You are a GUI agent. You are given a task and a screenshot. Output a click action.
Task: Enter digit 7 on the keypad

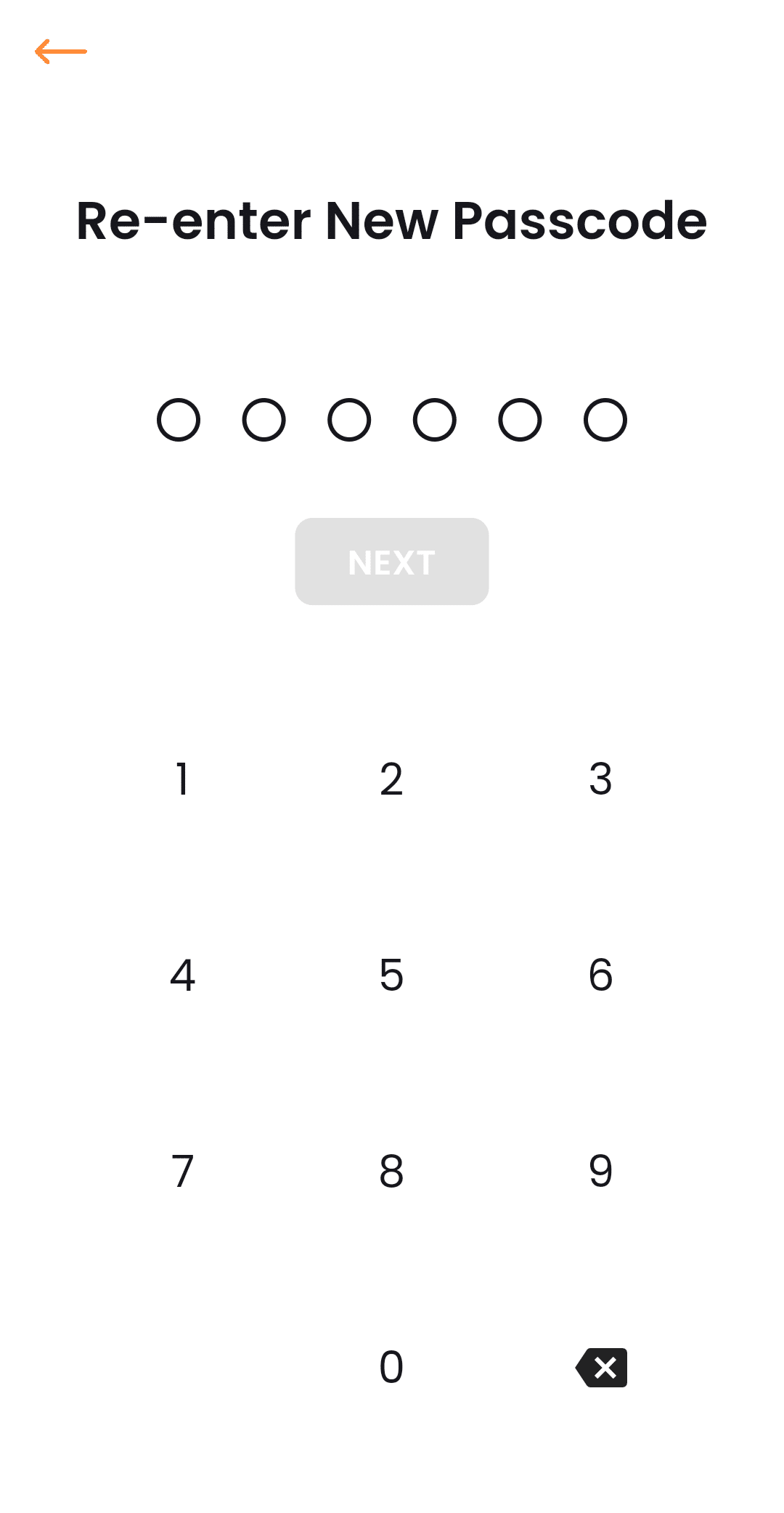pyautogui.click(x=182, y=1171)
